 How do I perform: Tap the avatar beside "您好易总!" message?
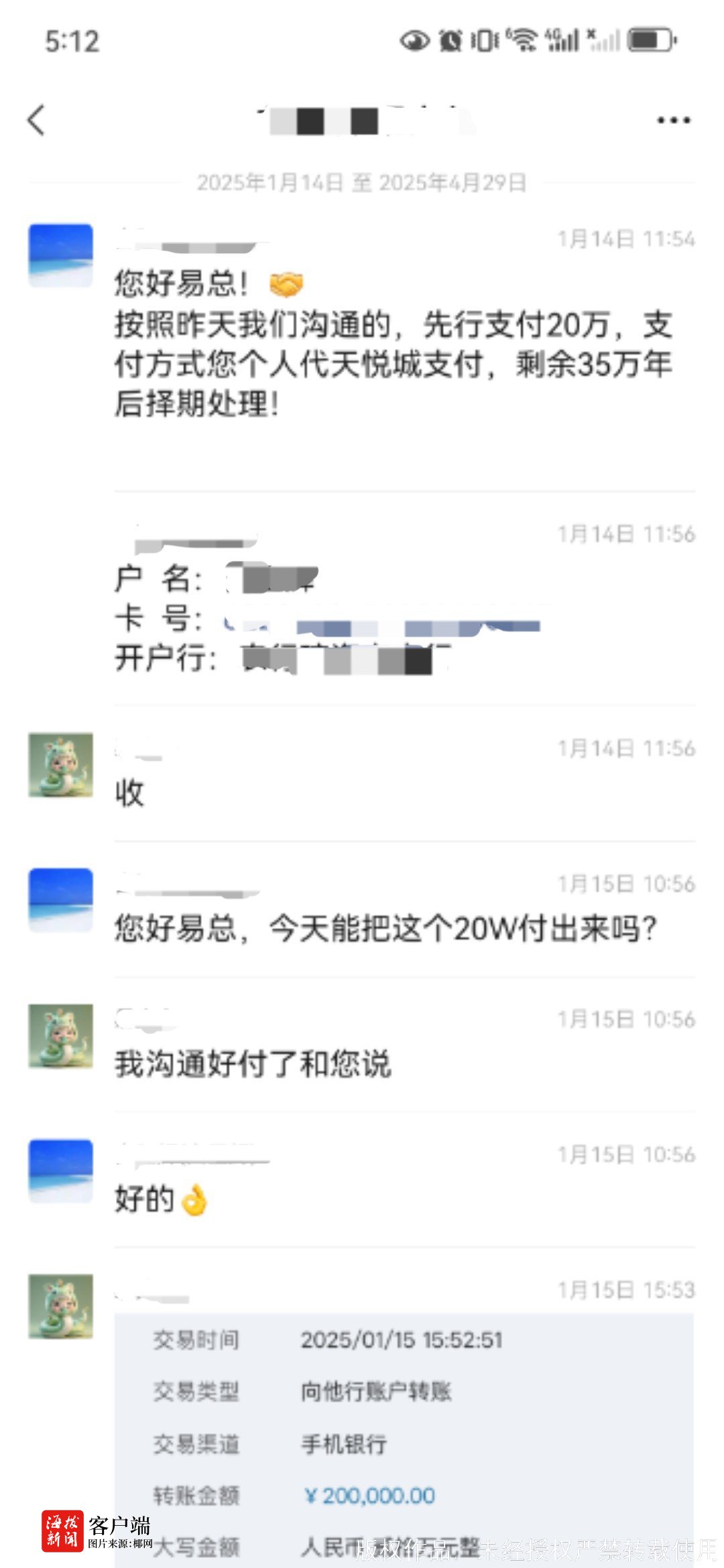coord(60,255)
